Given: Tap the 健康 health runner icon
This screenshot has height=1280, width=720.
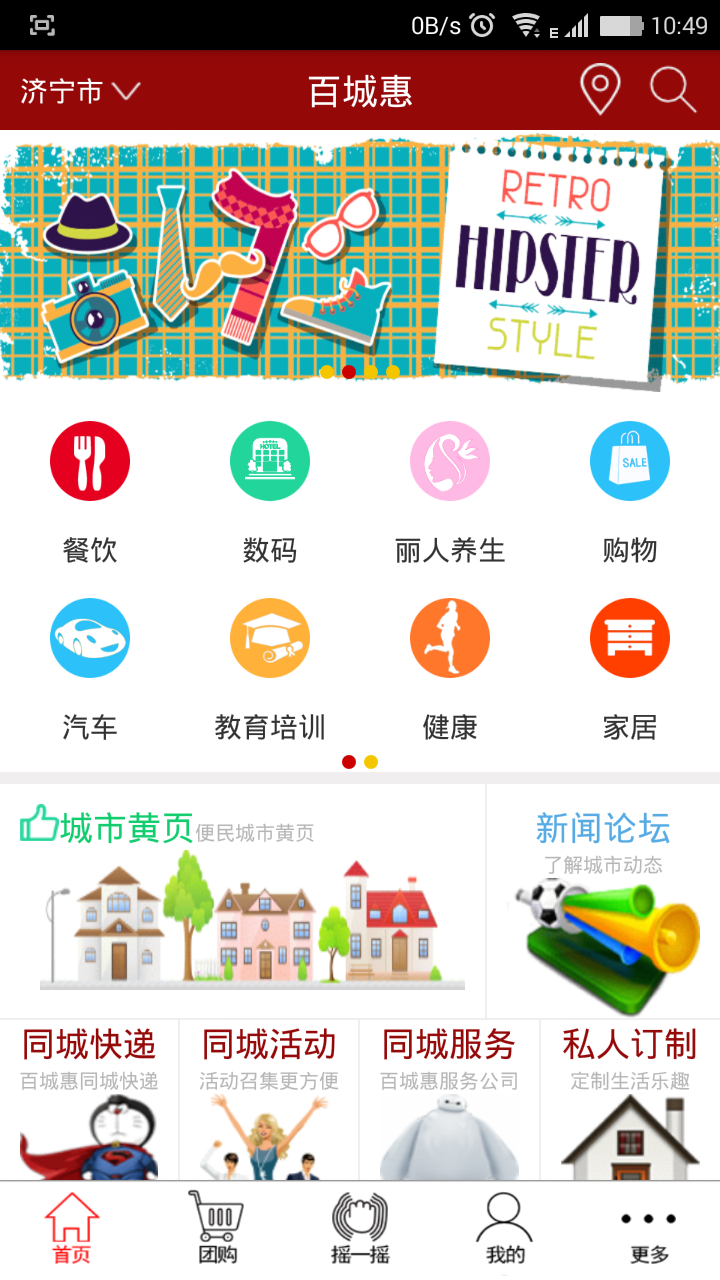Looking at the screenshot, I should pyautogui.click(x=450, y=637).
